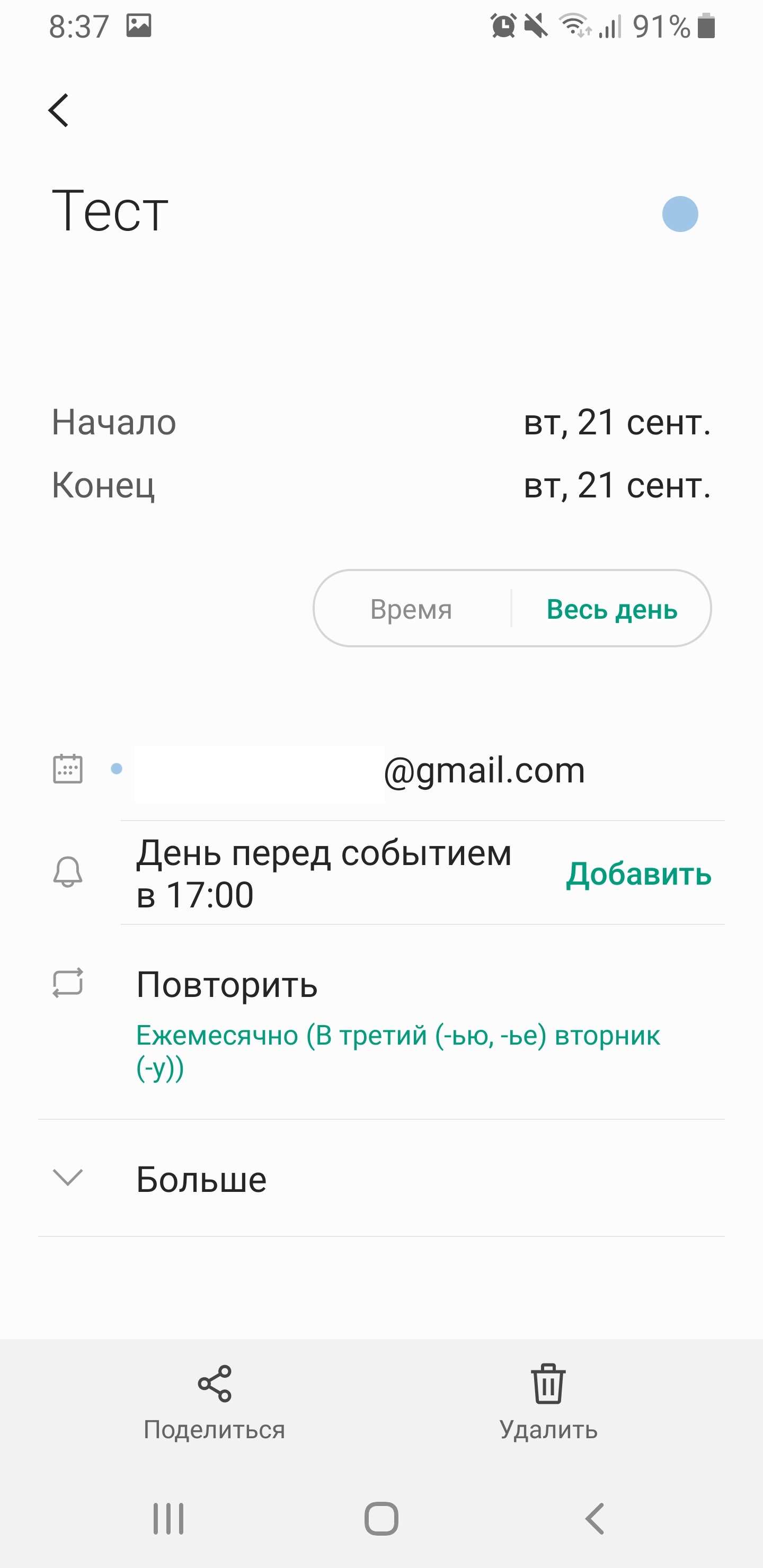
Task: Tap Добавить to add another reminder
Action: (x=638, y=874)
